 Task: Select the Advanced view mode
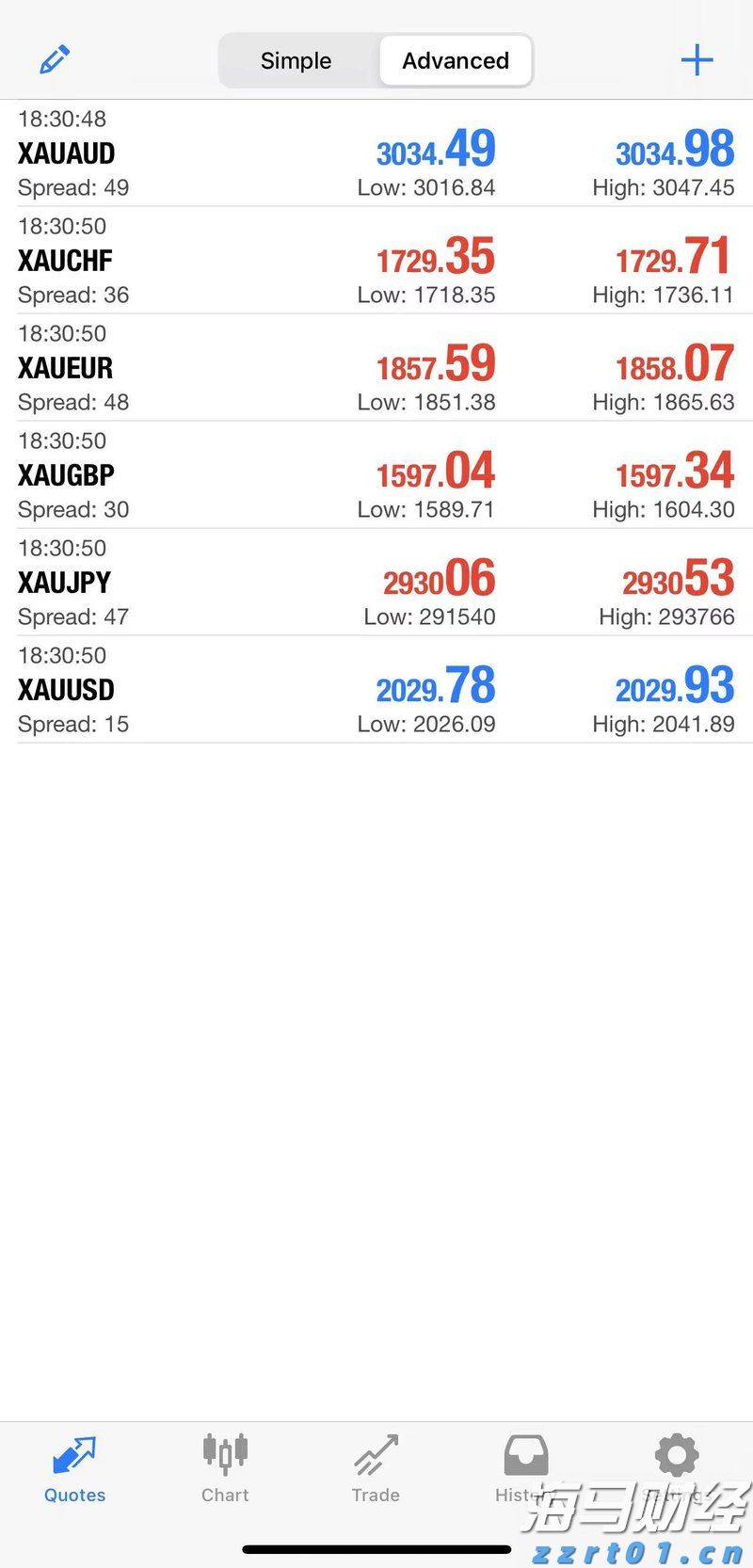click(456, 61)
